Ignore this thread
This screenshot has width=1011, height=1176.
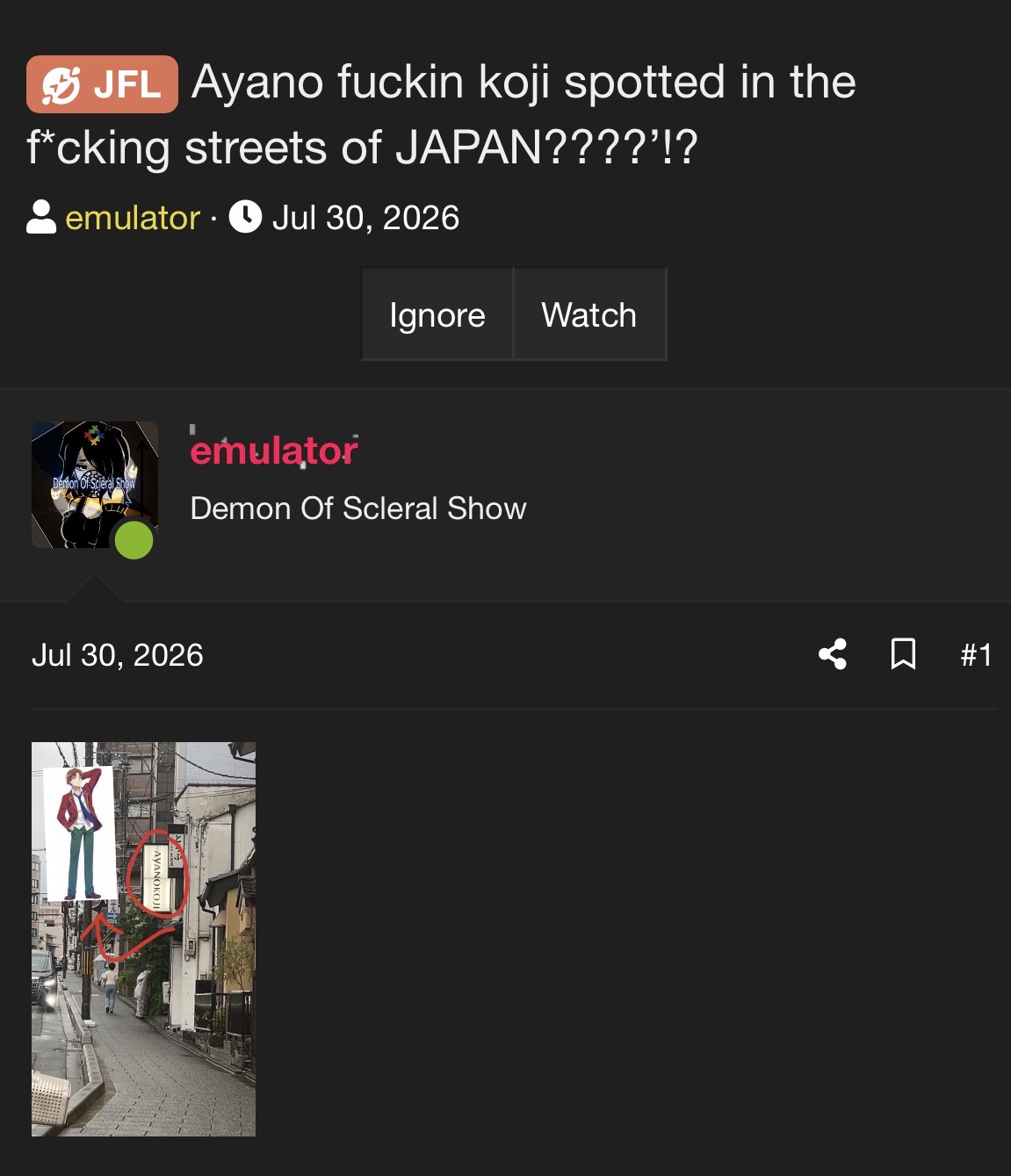(x=437, y=314)
